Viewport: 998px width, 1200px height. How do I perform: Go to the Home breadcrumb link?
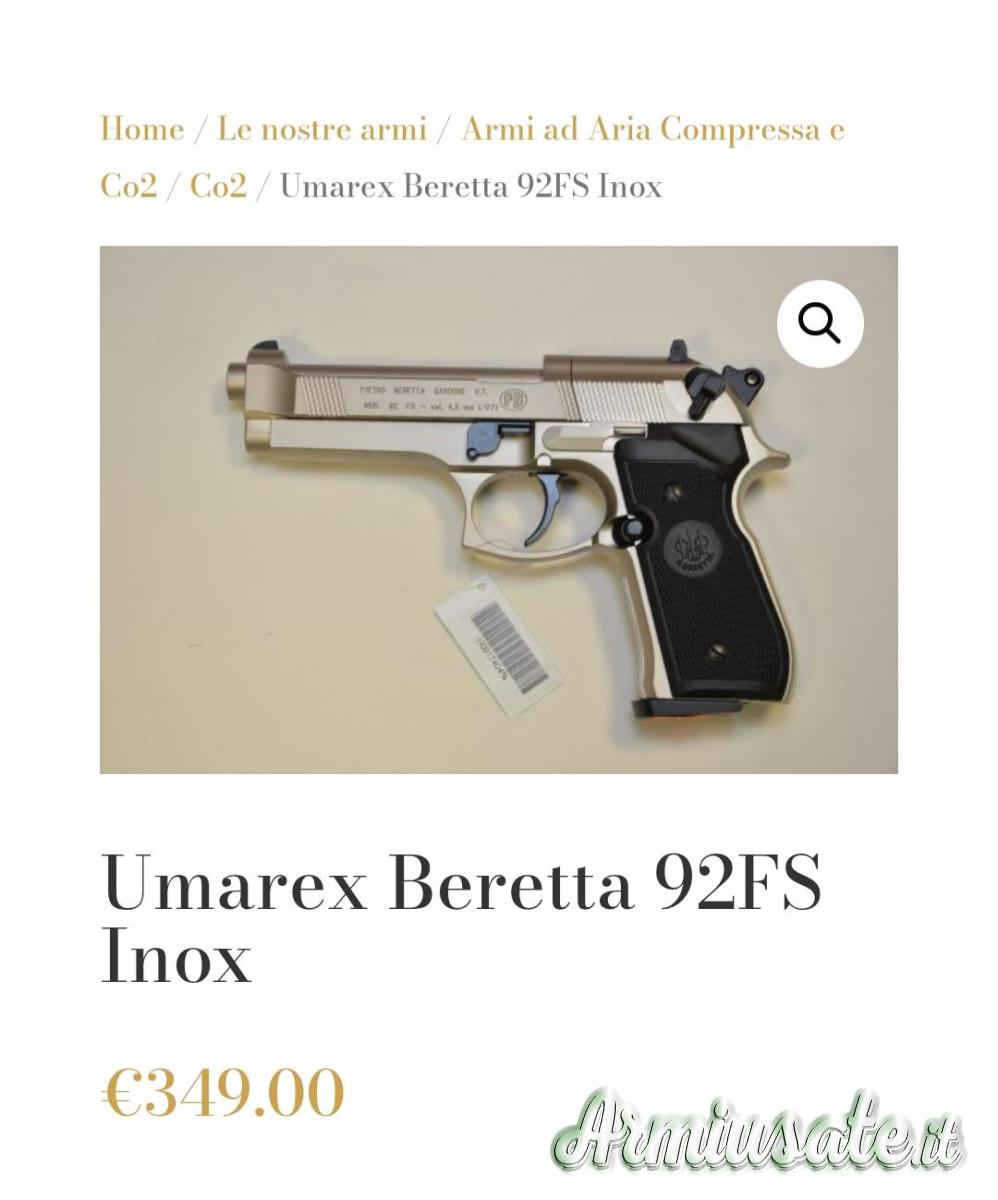pos(142,130)
